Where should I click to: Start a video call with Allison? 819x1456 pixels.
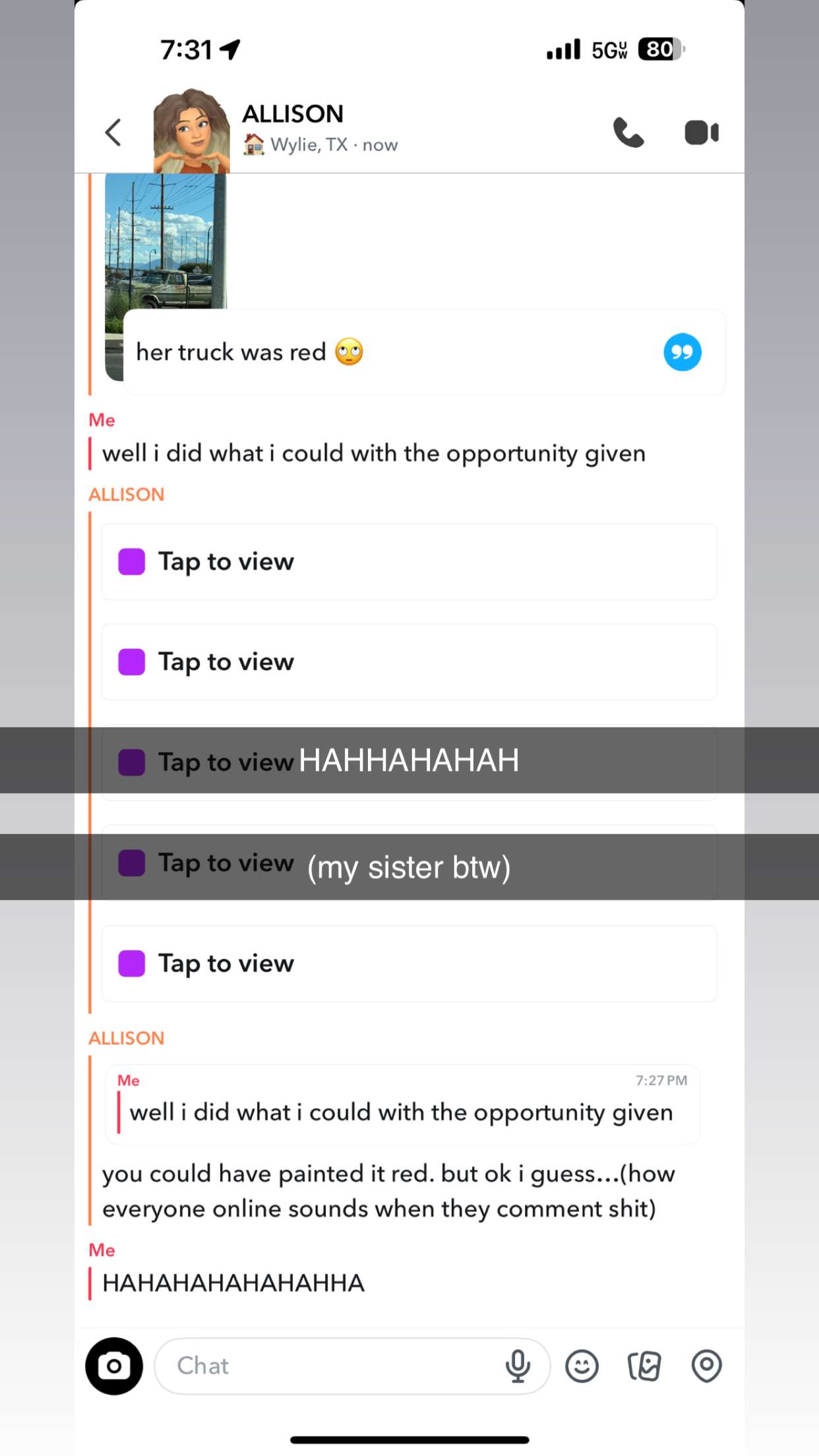point(701,133)
